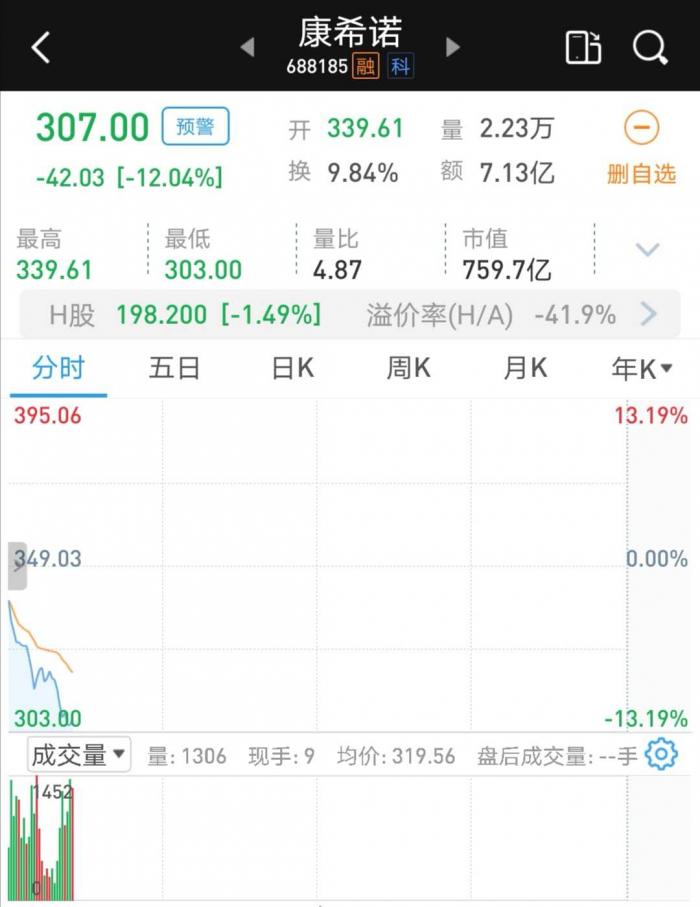The image size is (700, 907).
Task: Show the 日K chart
Action: tap(292, 368)
